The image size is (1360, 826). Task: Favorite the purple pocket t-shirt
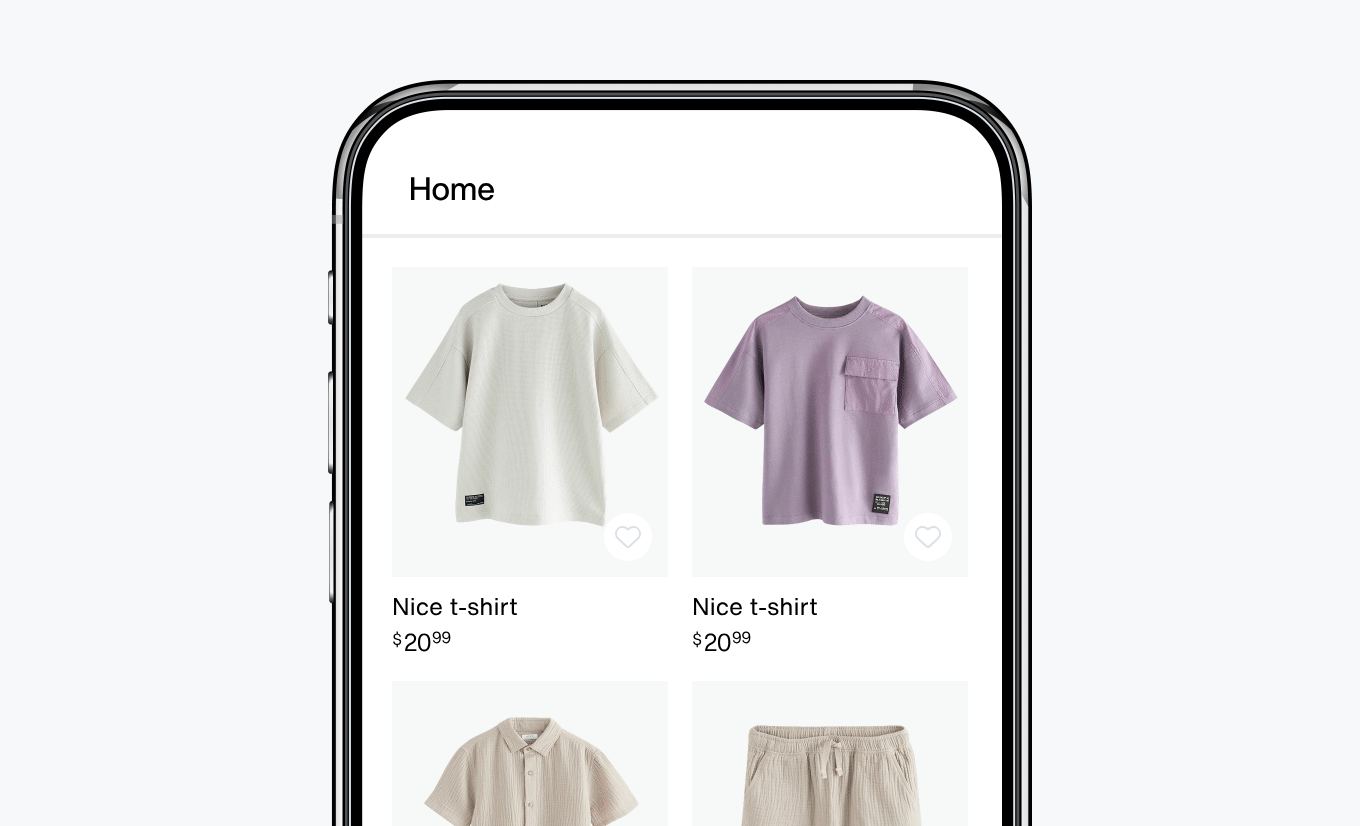click(928, 537)
